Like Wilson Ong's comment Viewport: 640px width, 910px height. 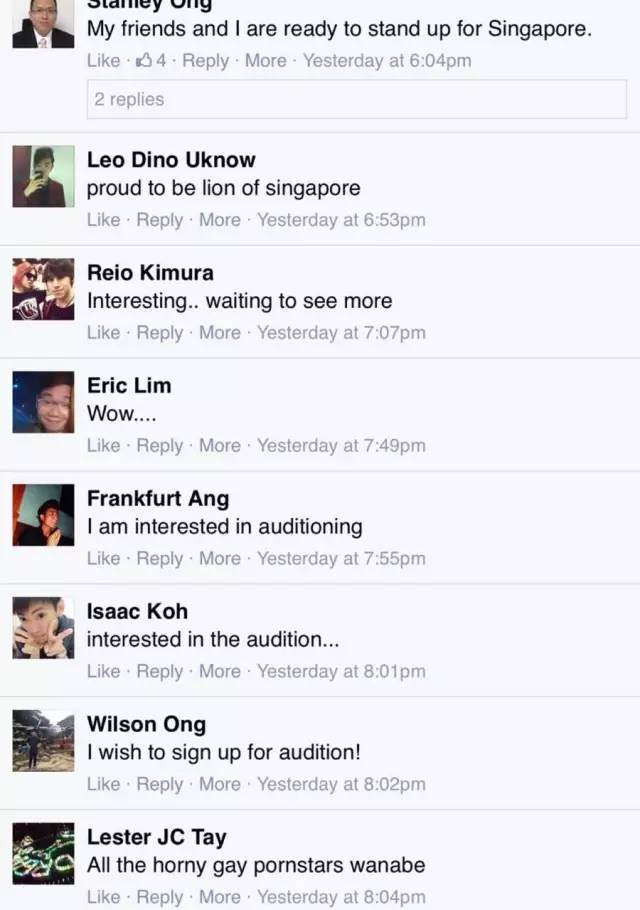[x=103, y=784]
